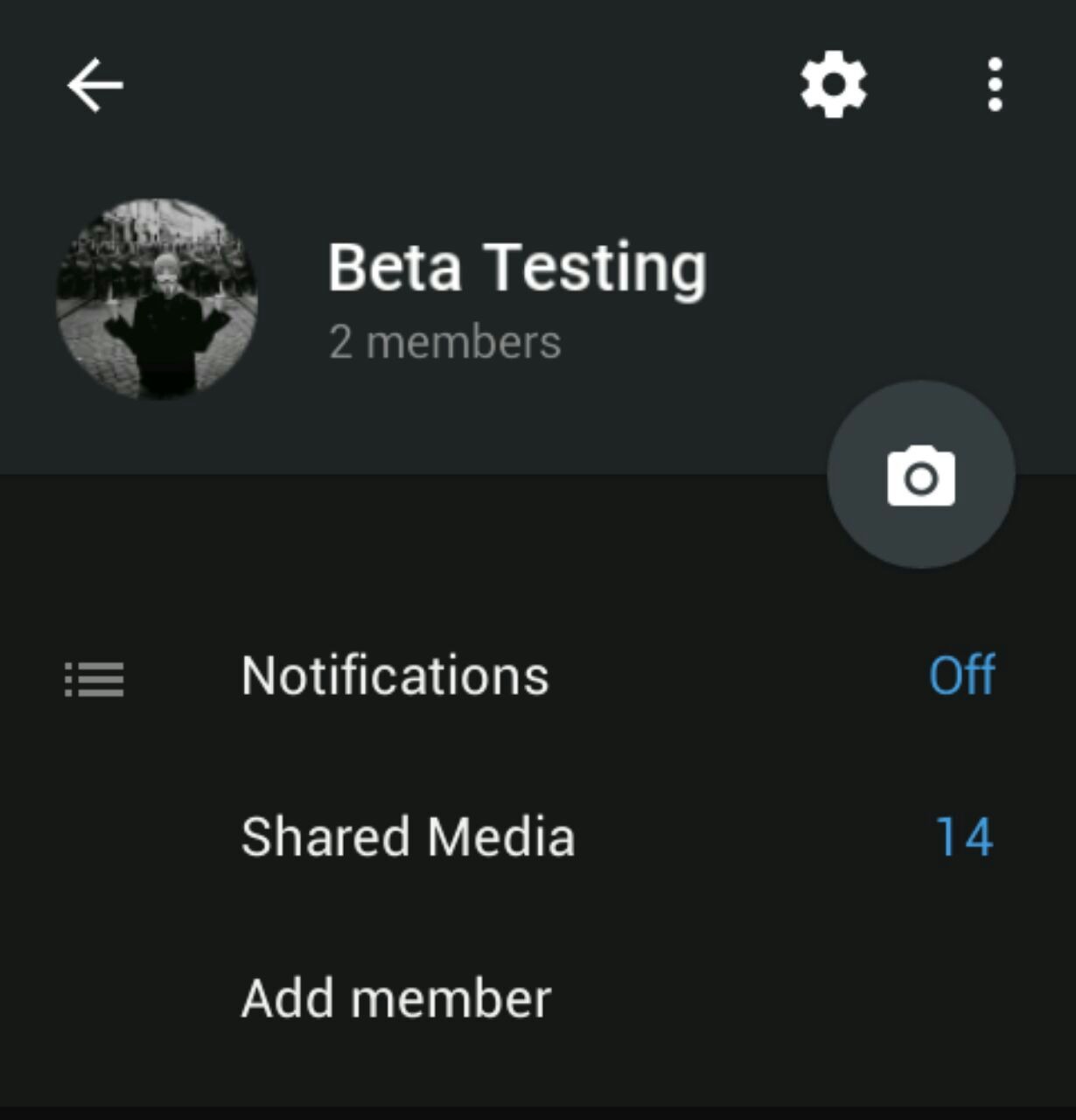Screen dimensions: 1076x1120
Task: View the Beta Testing group photo
Action: point(157,299)
